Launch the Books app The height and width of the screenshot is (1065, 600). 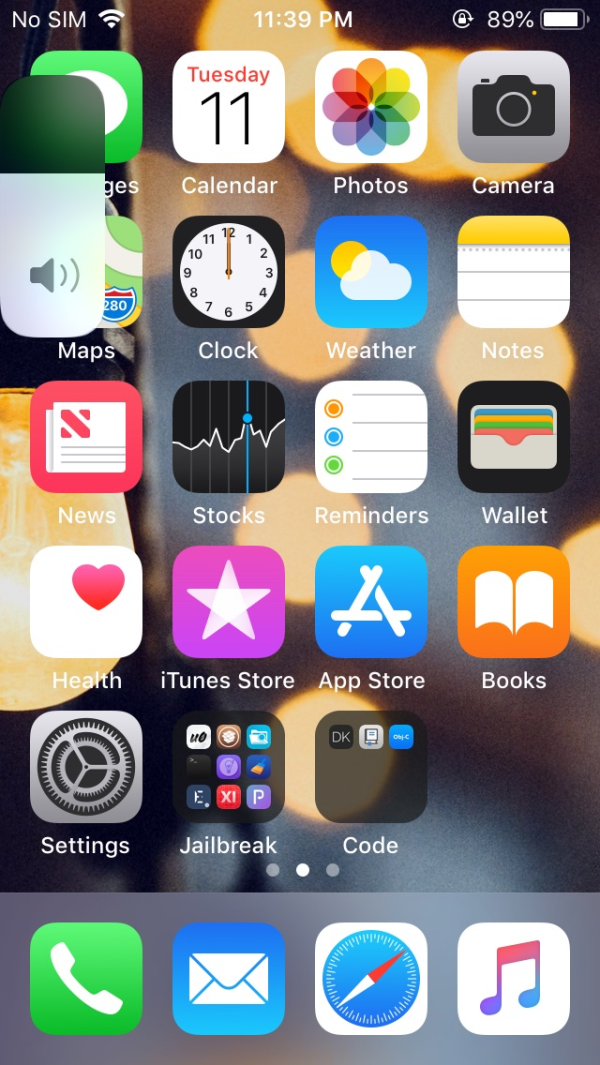513,602
